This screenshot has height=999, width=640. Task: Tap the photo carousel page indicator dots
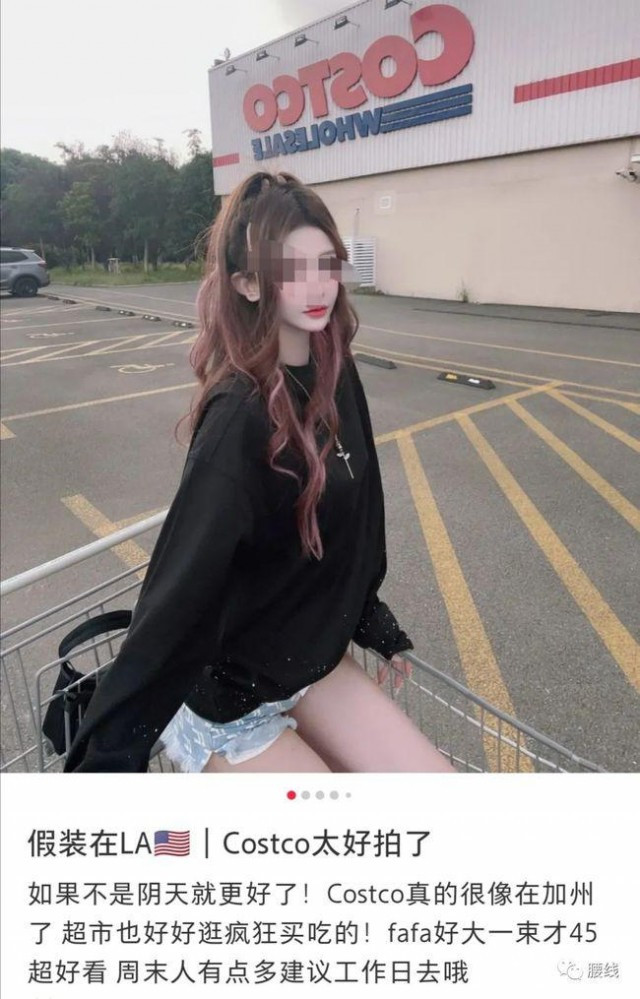[x=319, y=795]
